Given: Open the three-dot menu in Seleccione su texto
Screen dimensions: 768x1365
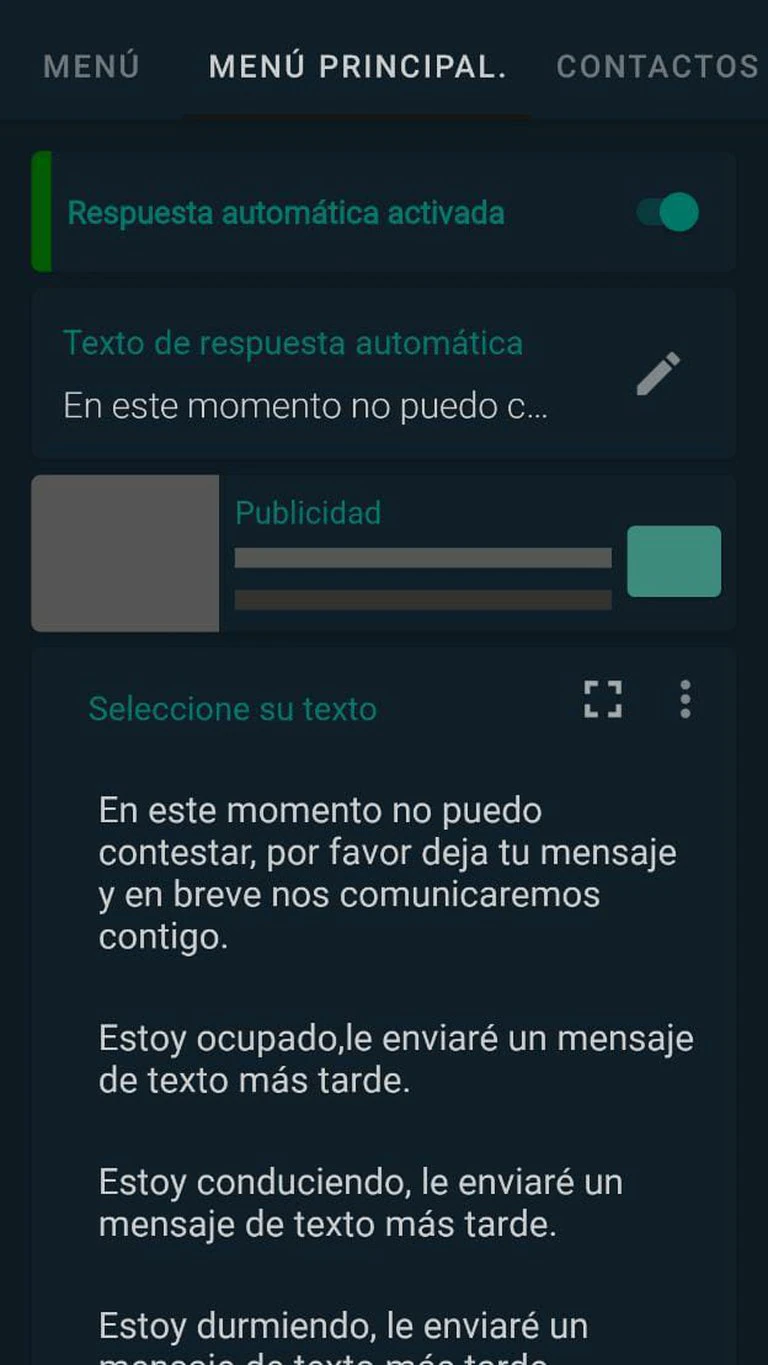Looking at the screenshot, I should coord(685,700).
